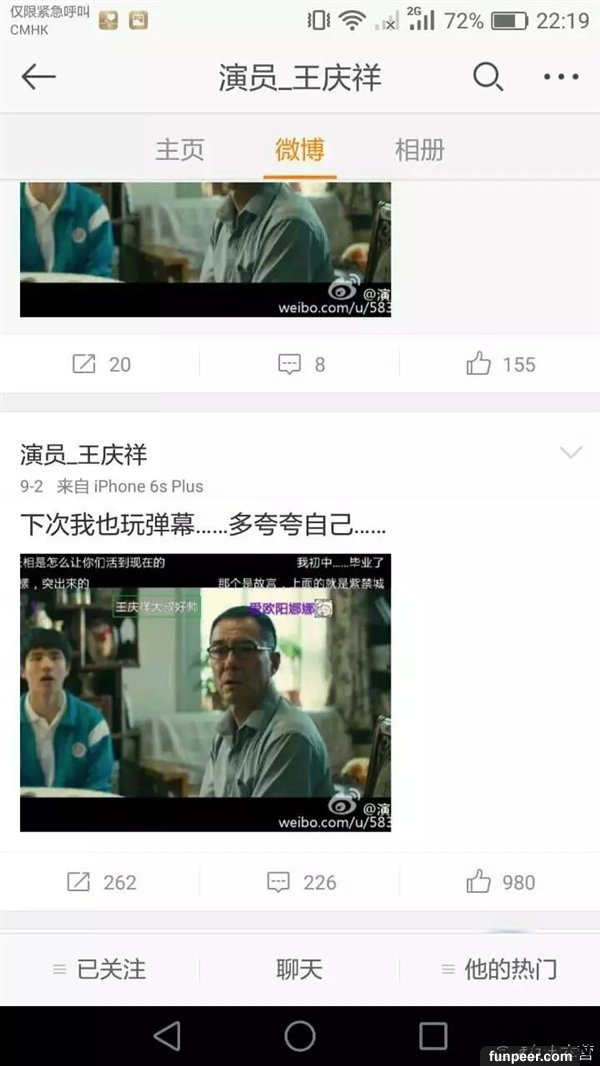This screenshot has height=1066, width=600.
Task: Open the author name 演员_王庆祥 on the post
Action: 84,455
